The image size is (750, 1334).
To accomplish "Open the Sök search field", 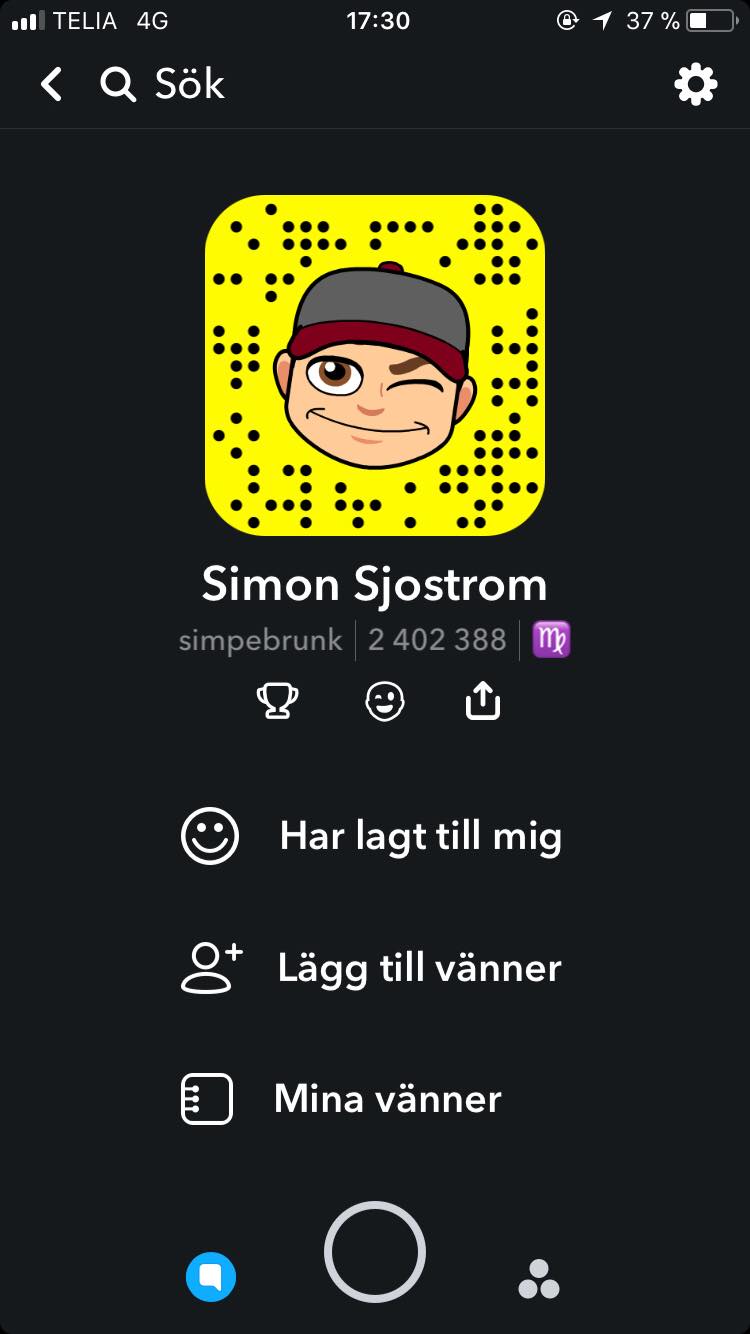I will point(165,85).
